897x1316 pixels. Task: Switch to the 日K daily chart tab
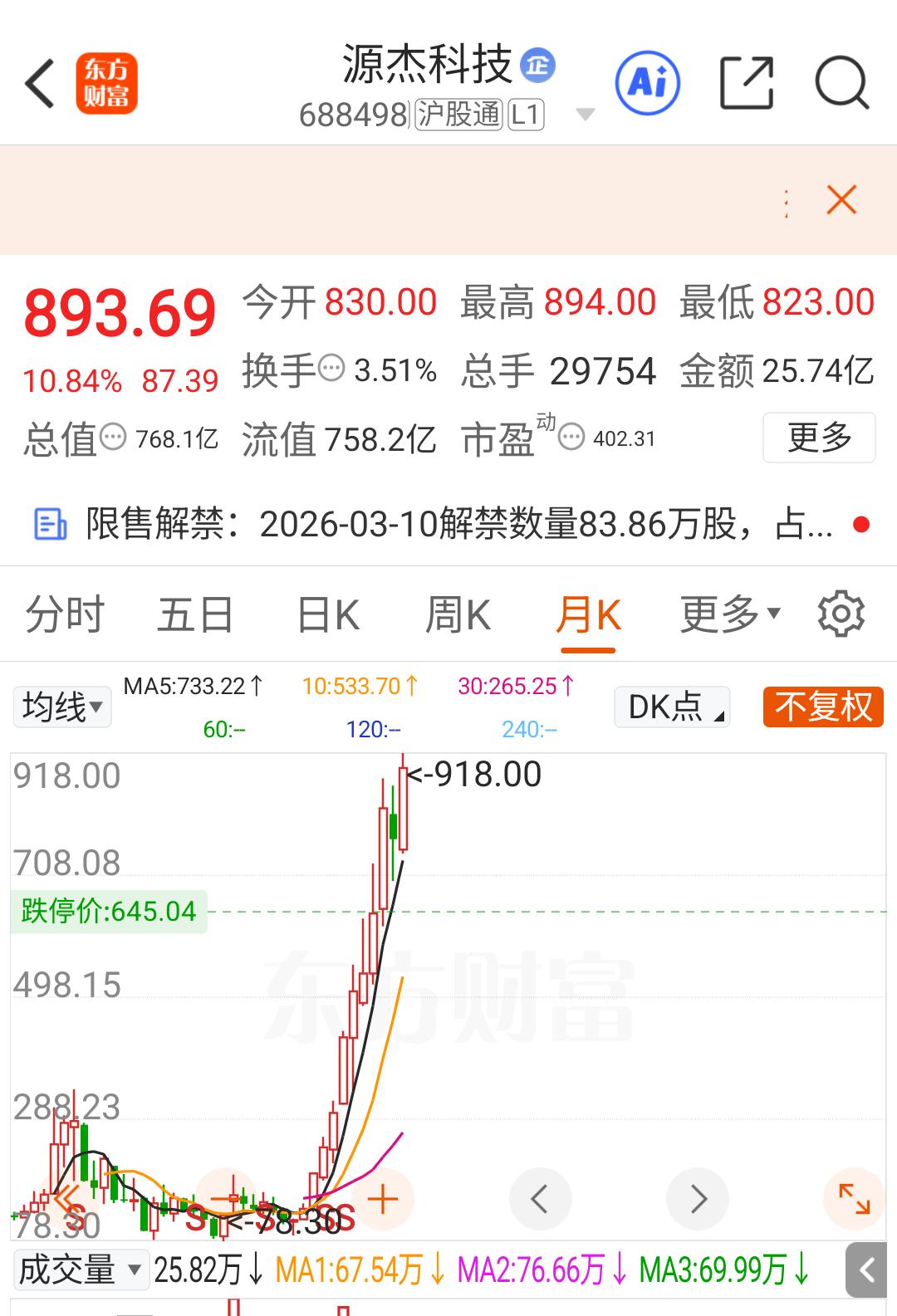(329, 614)
